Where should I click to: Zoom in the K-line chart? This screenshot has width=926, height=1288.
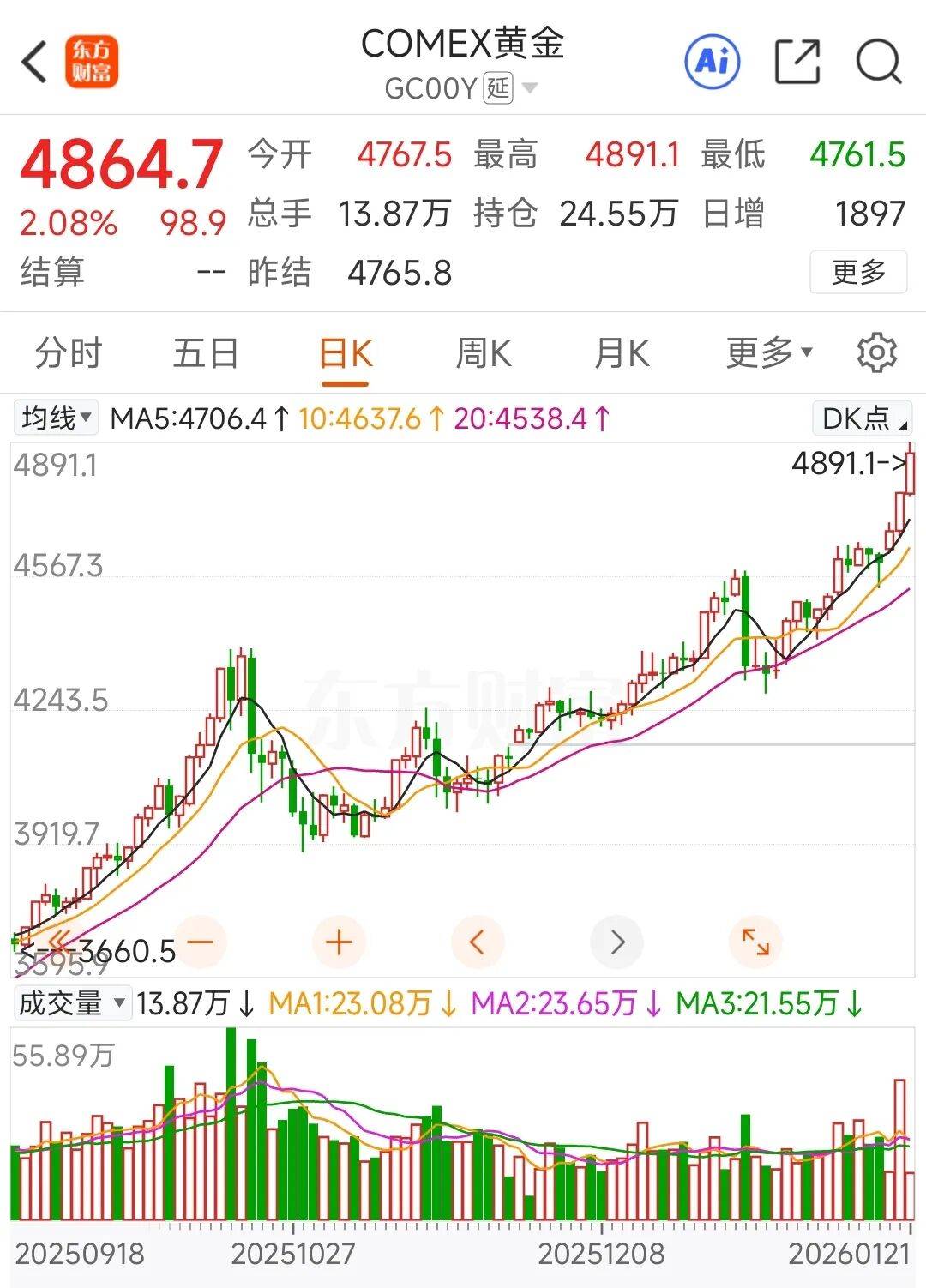(x=339, y=942)
